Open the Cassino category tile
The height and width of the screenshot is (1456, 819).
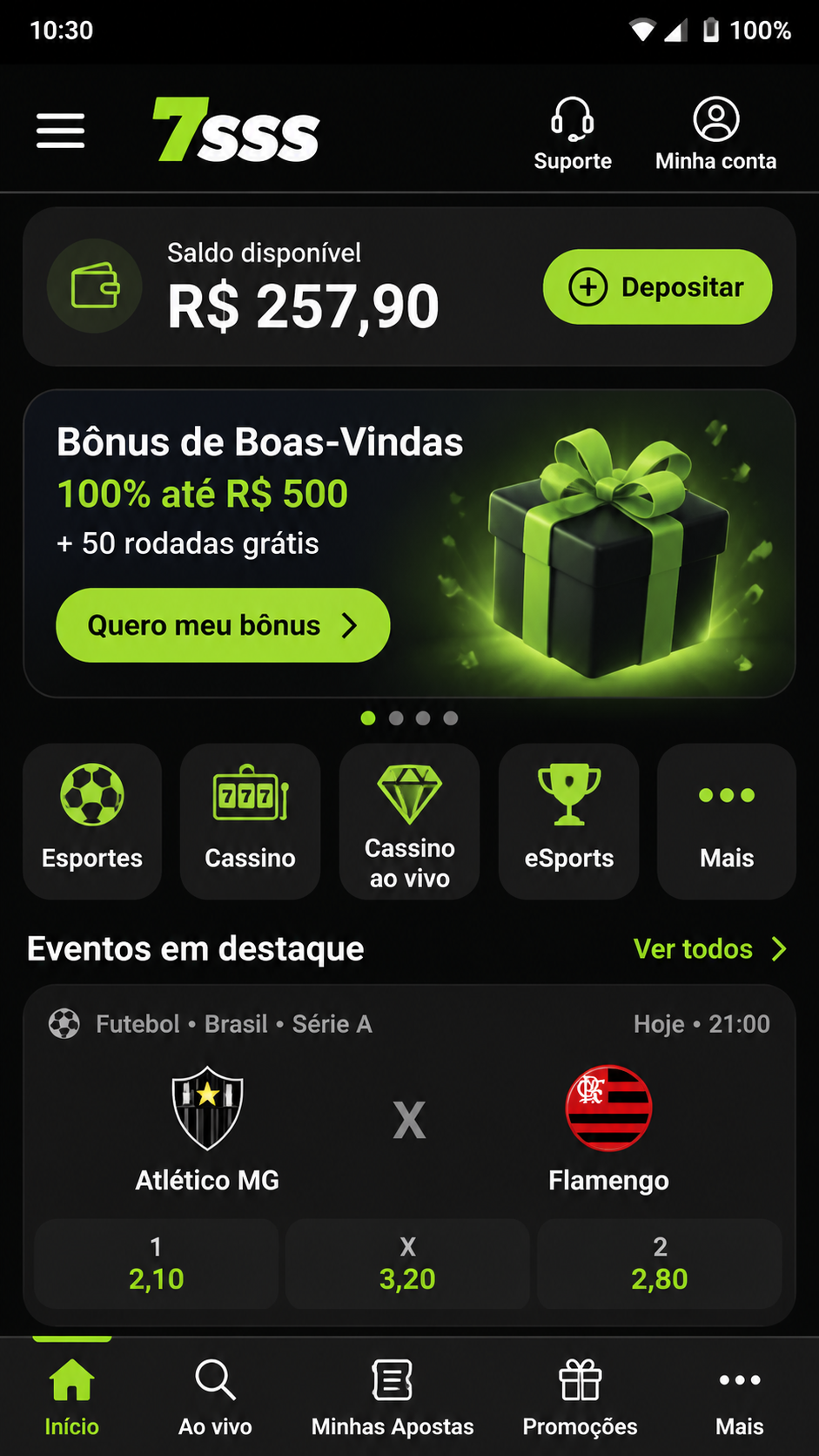(x=250, y=821)
